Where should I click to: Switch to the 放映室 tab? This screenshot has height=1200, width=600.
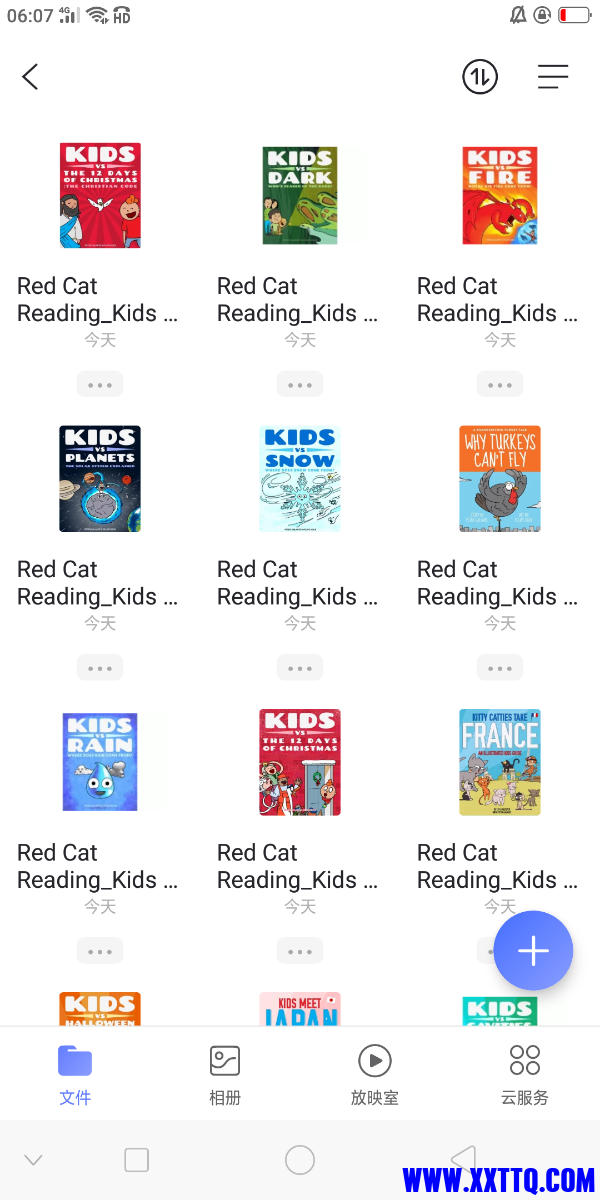pos(375,1074)
